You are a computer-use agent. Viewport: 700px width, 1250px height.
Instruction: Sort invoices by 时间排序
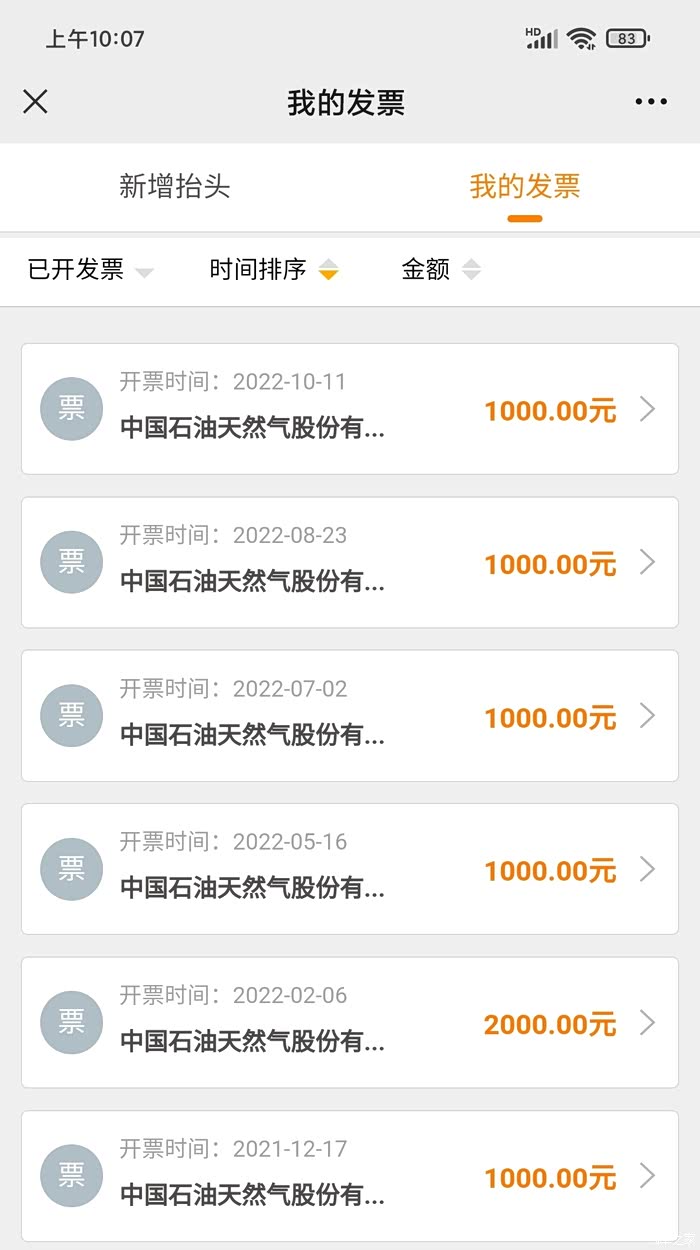[x=273, y=270]
